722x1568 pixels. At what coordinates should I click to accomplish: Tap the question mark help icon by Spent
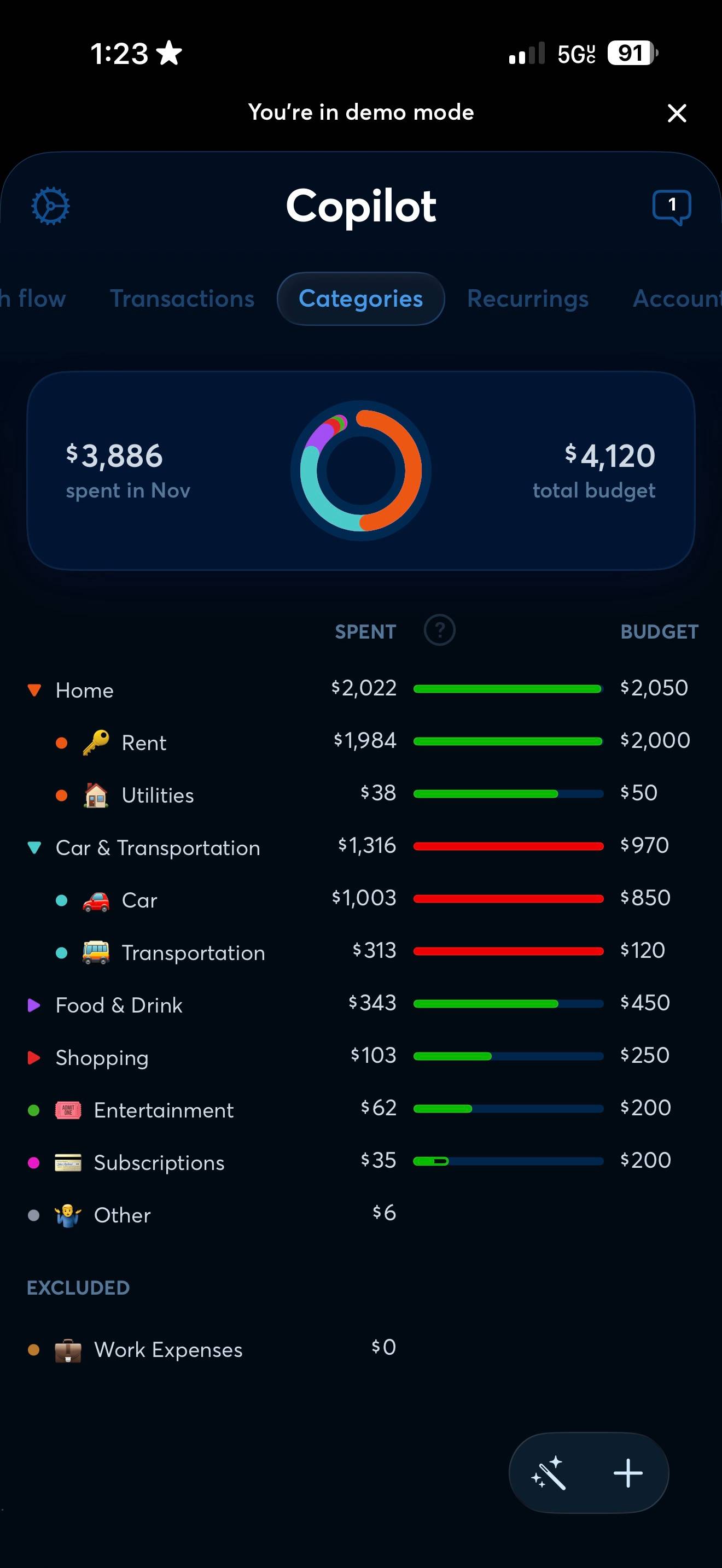[440, 630]
